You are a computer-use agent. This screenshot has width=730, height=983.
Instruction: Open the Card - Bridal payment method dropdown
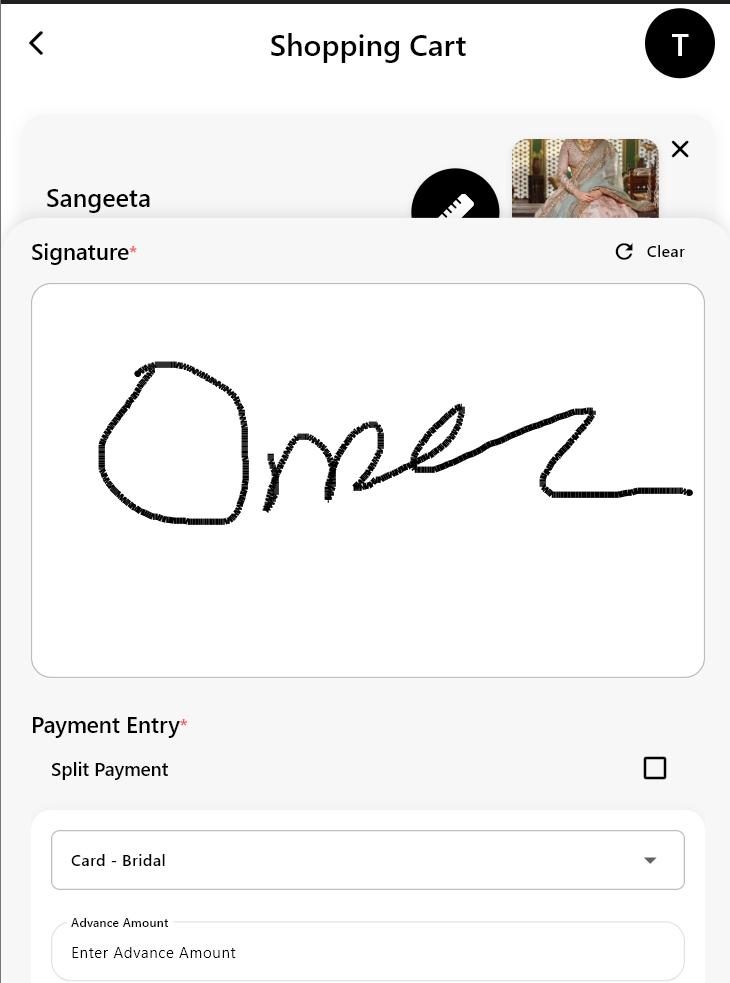368,859
